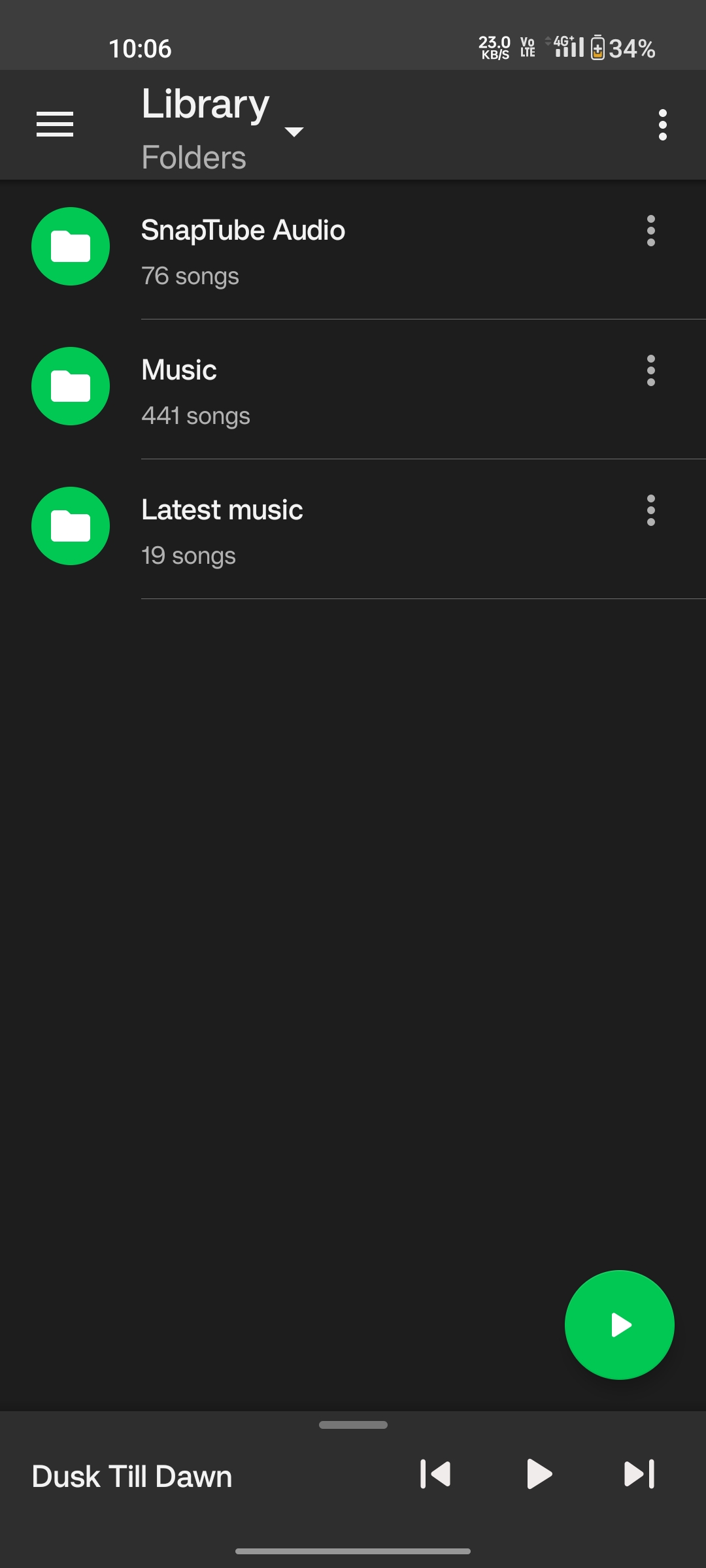Image resolution: width=706 pixels, height=1568 pixels.
Task: Open the SnapTube Audio folder icon
Action: pos(70,247)
